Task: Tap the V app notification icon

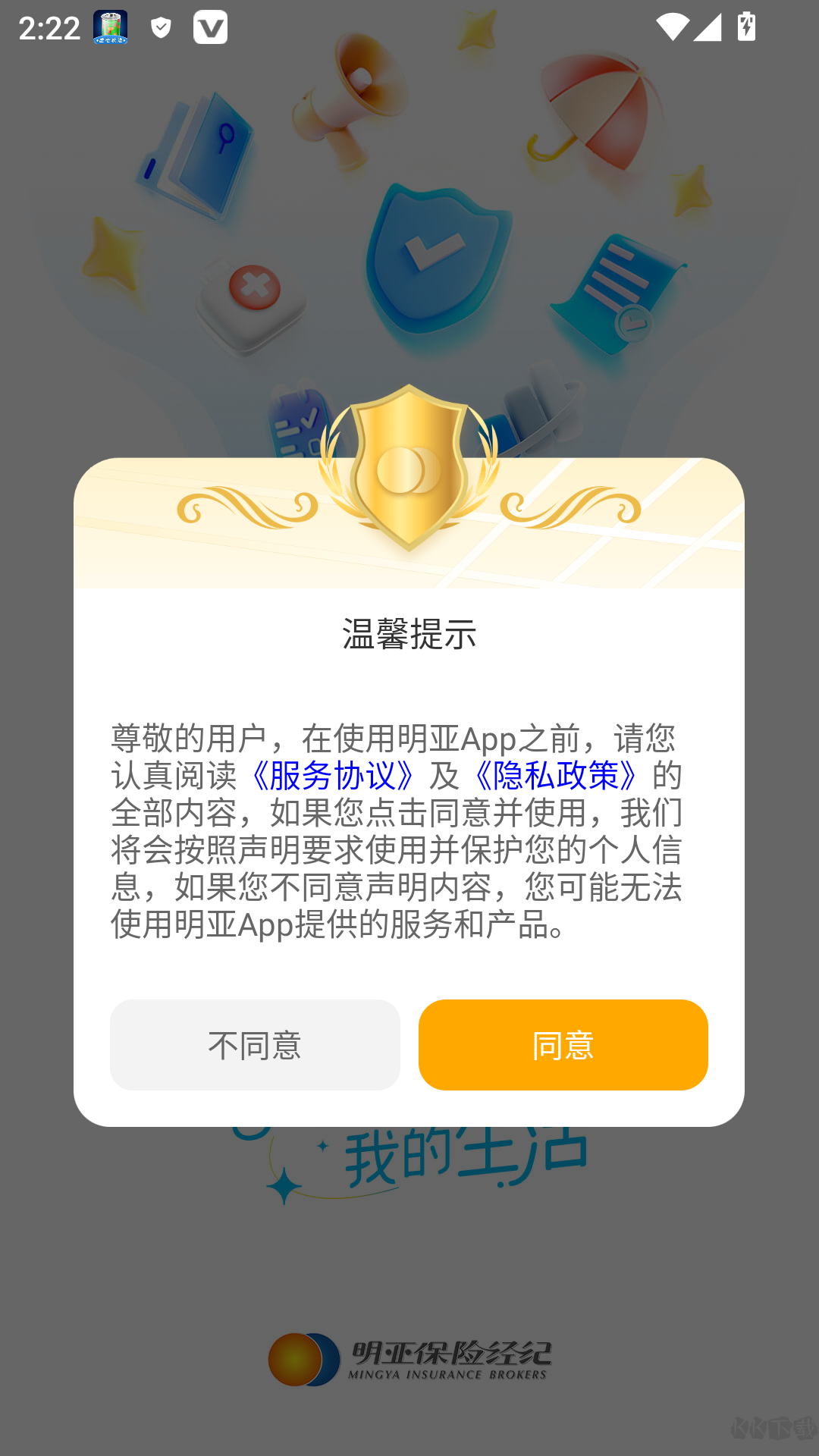Action: point(211,29)
